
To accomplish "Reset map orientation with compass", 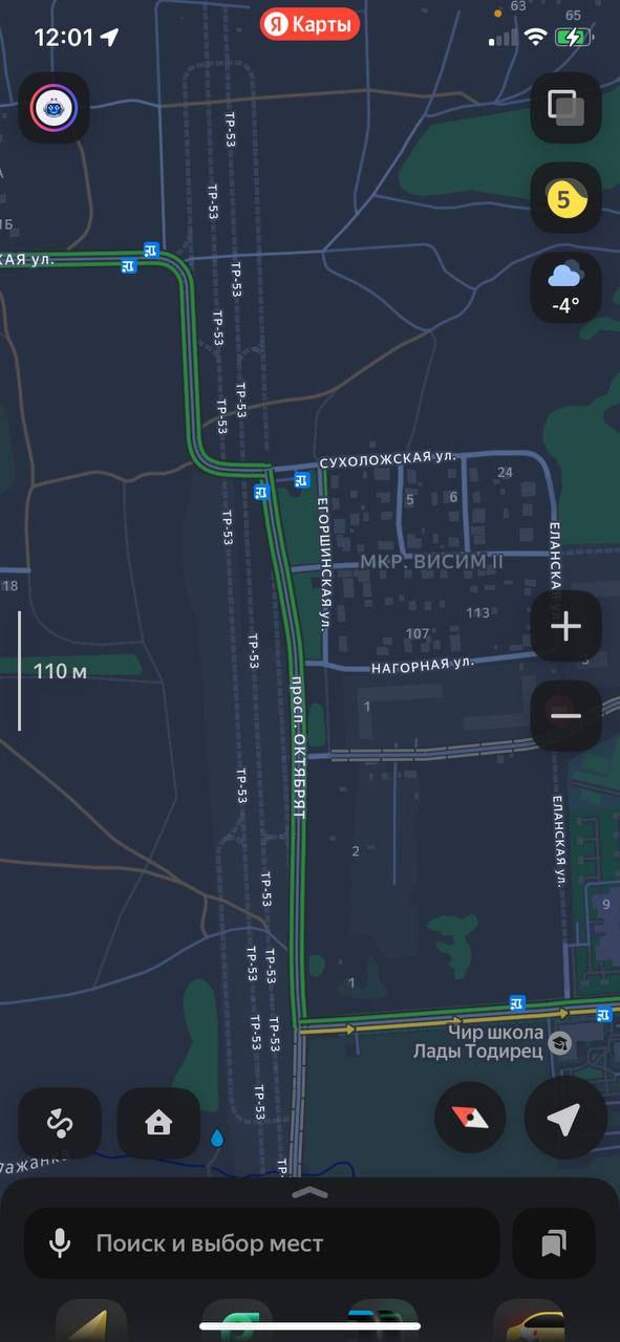I will 470,1118.
